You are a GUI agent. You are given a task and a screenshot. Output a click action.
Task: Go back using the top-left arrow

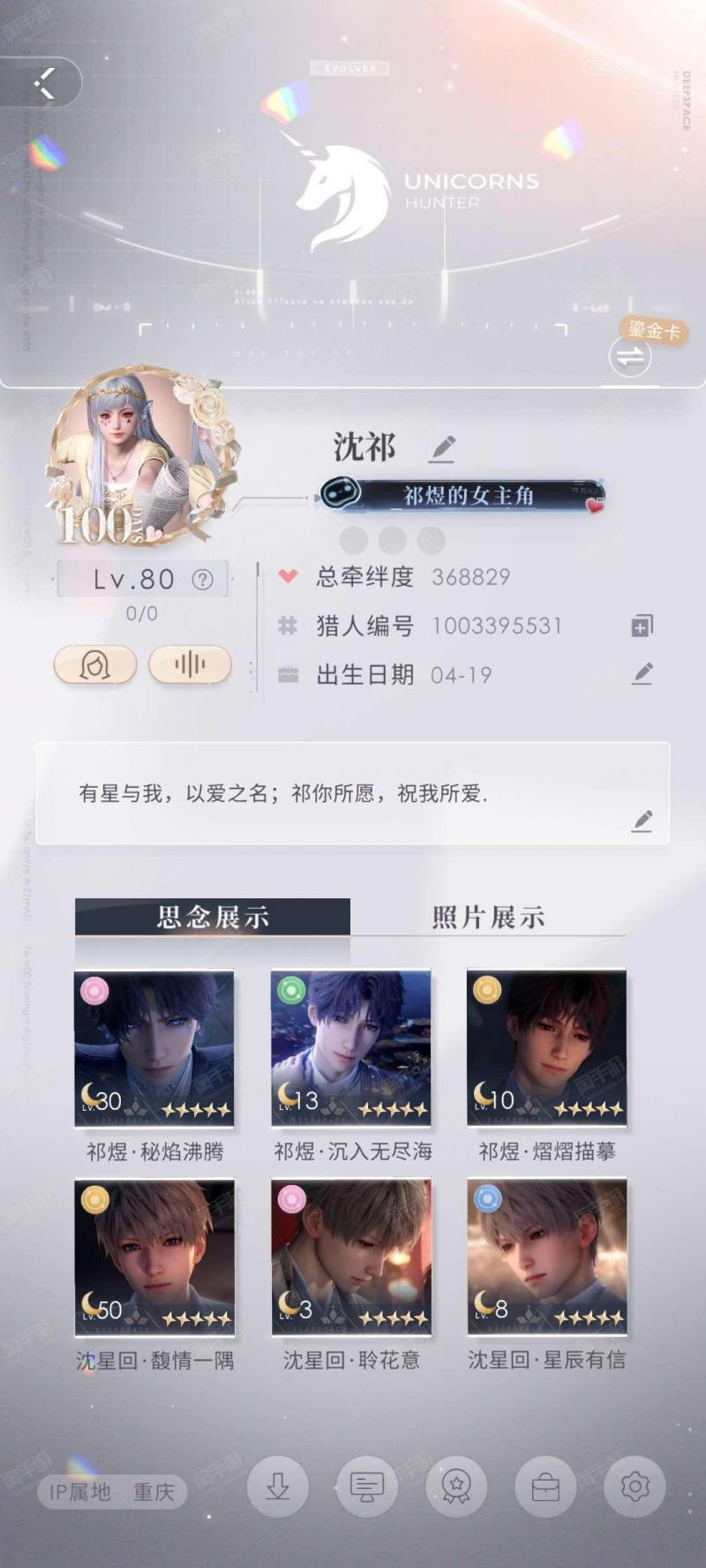tap(44, 84)
